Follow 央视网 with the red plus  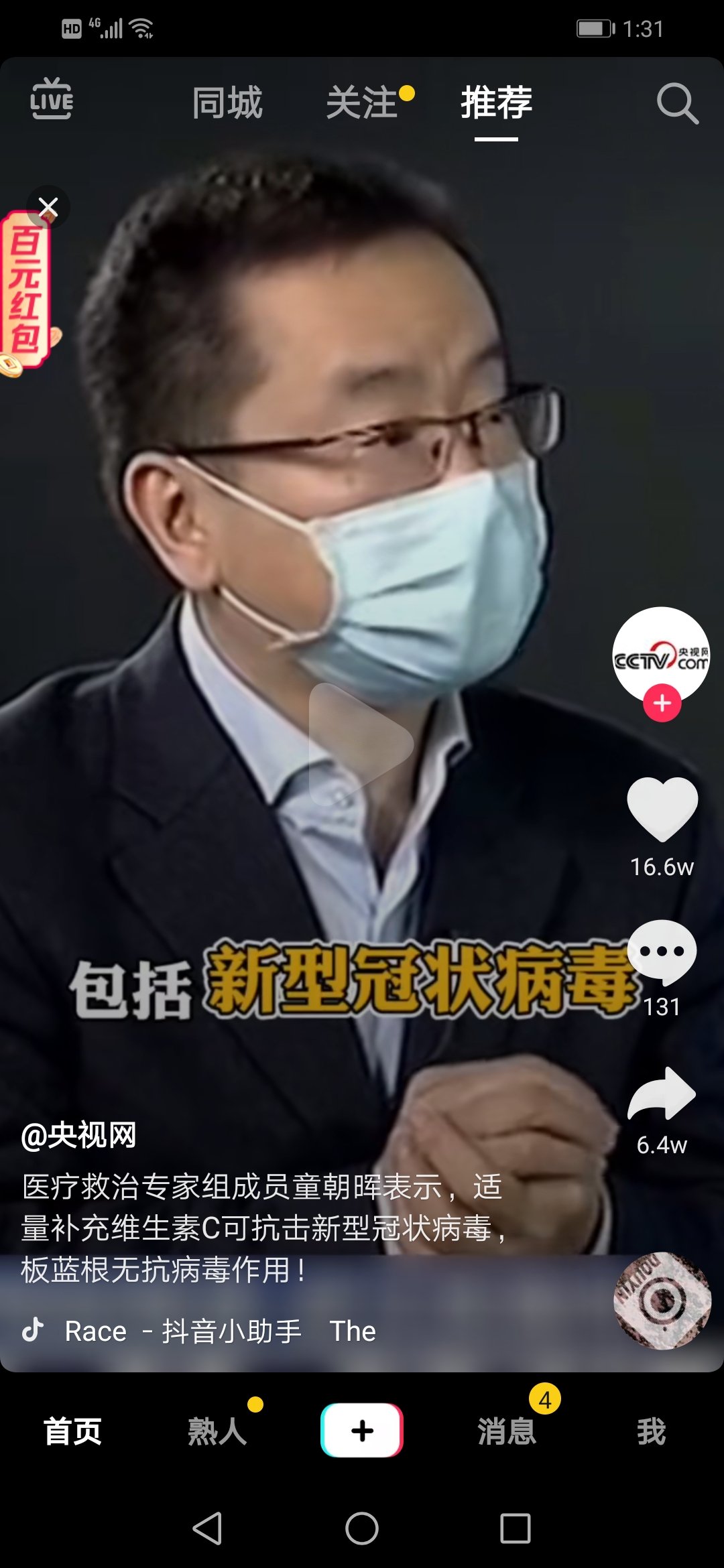tap(662, 703)
